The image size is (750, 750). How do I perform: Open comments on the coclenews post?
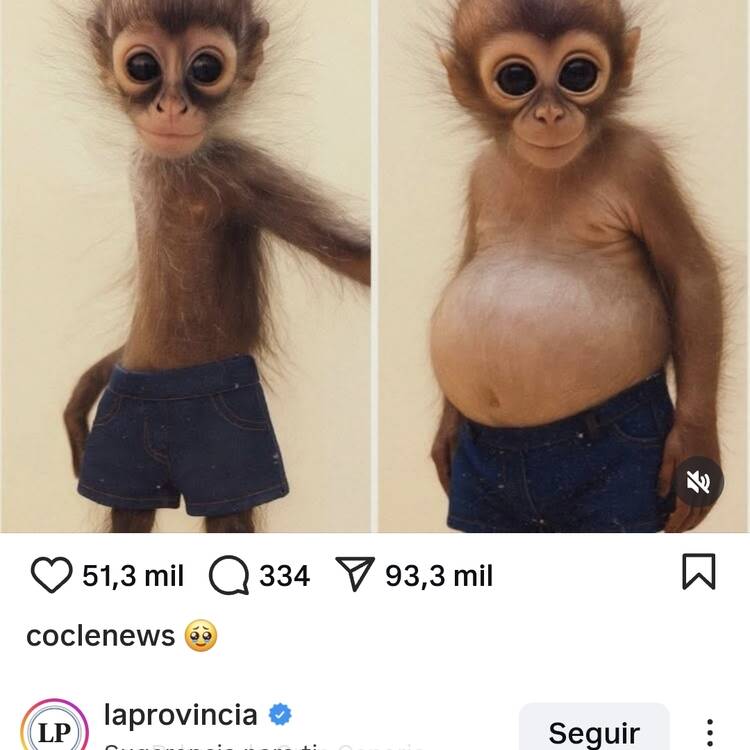pyautogui.click(x=229, y=575)
